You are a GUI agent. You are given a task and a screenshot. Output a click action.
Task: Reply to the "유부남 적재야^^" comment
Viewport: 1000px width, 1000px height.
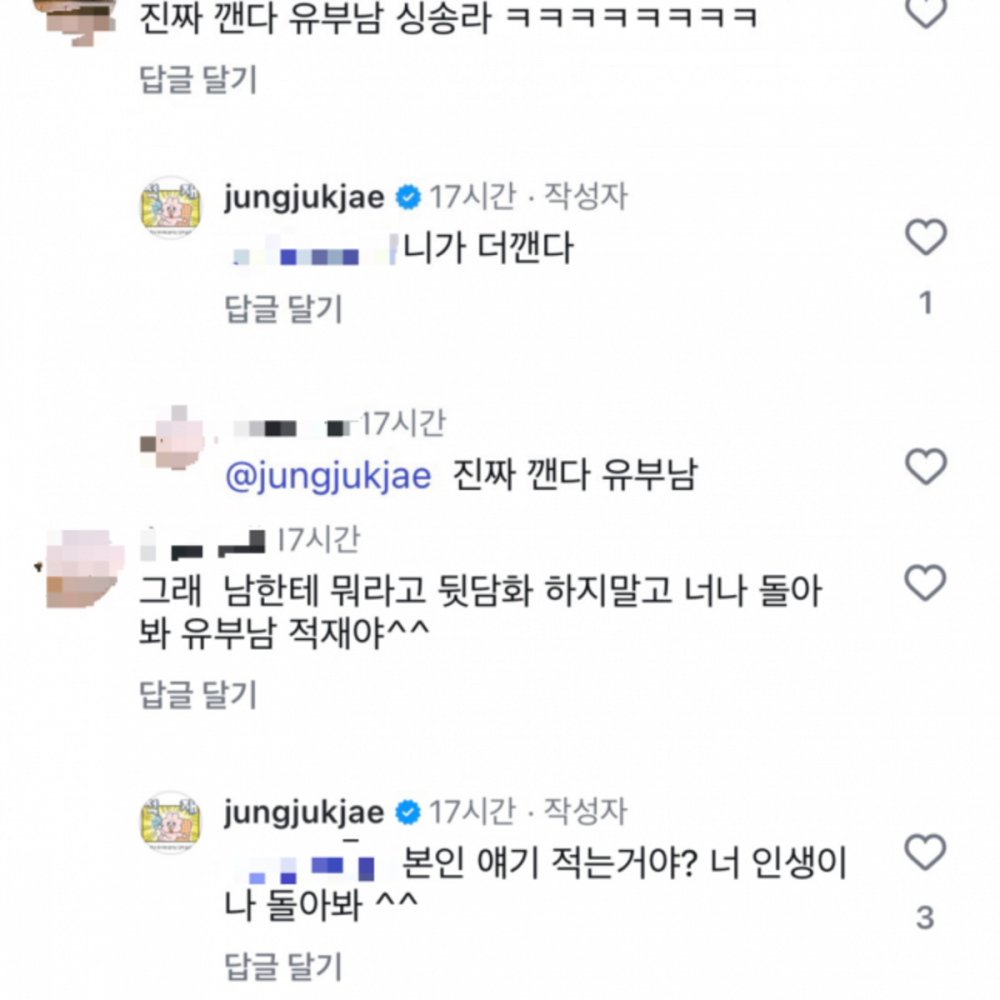198,693
